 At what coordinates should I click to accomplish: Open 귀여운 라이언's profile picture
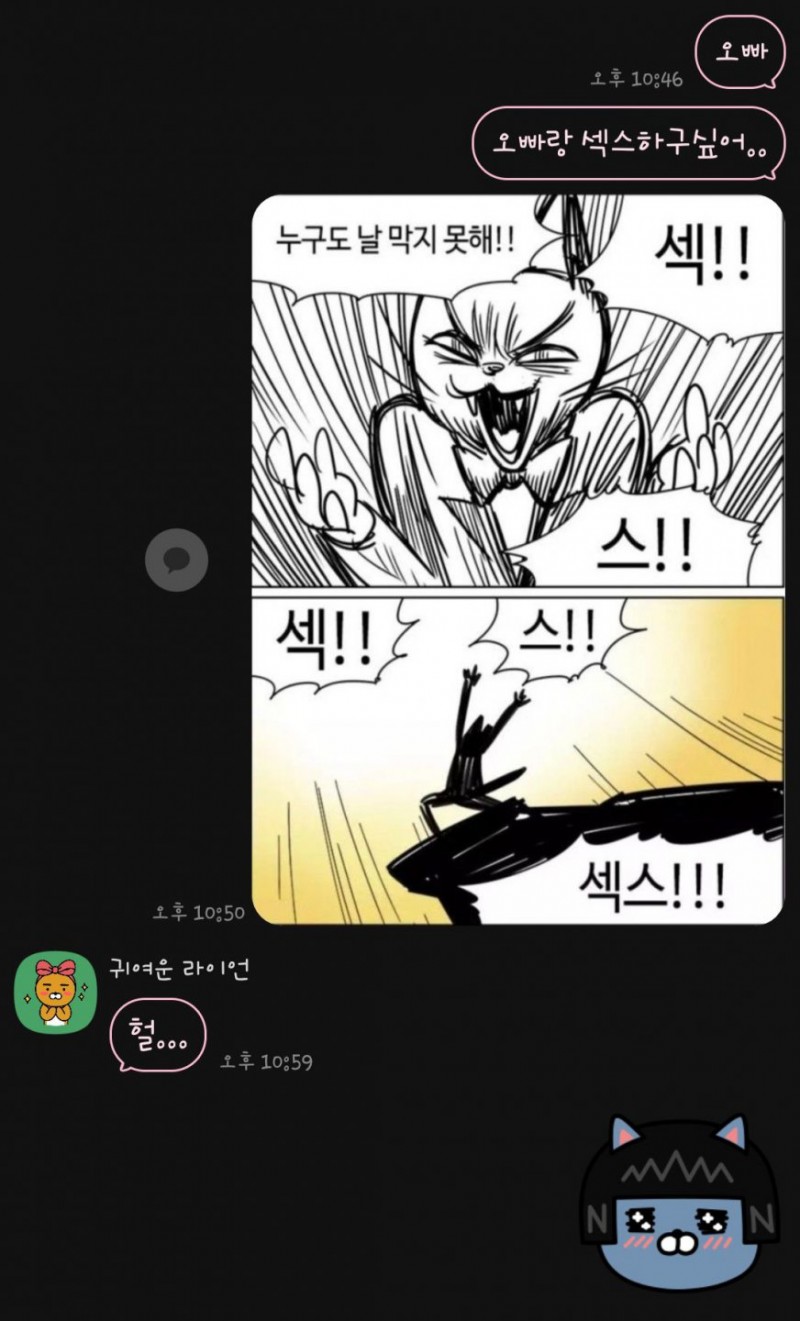[55, 994]
